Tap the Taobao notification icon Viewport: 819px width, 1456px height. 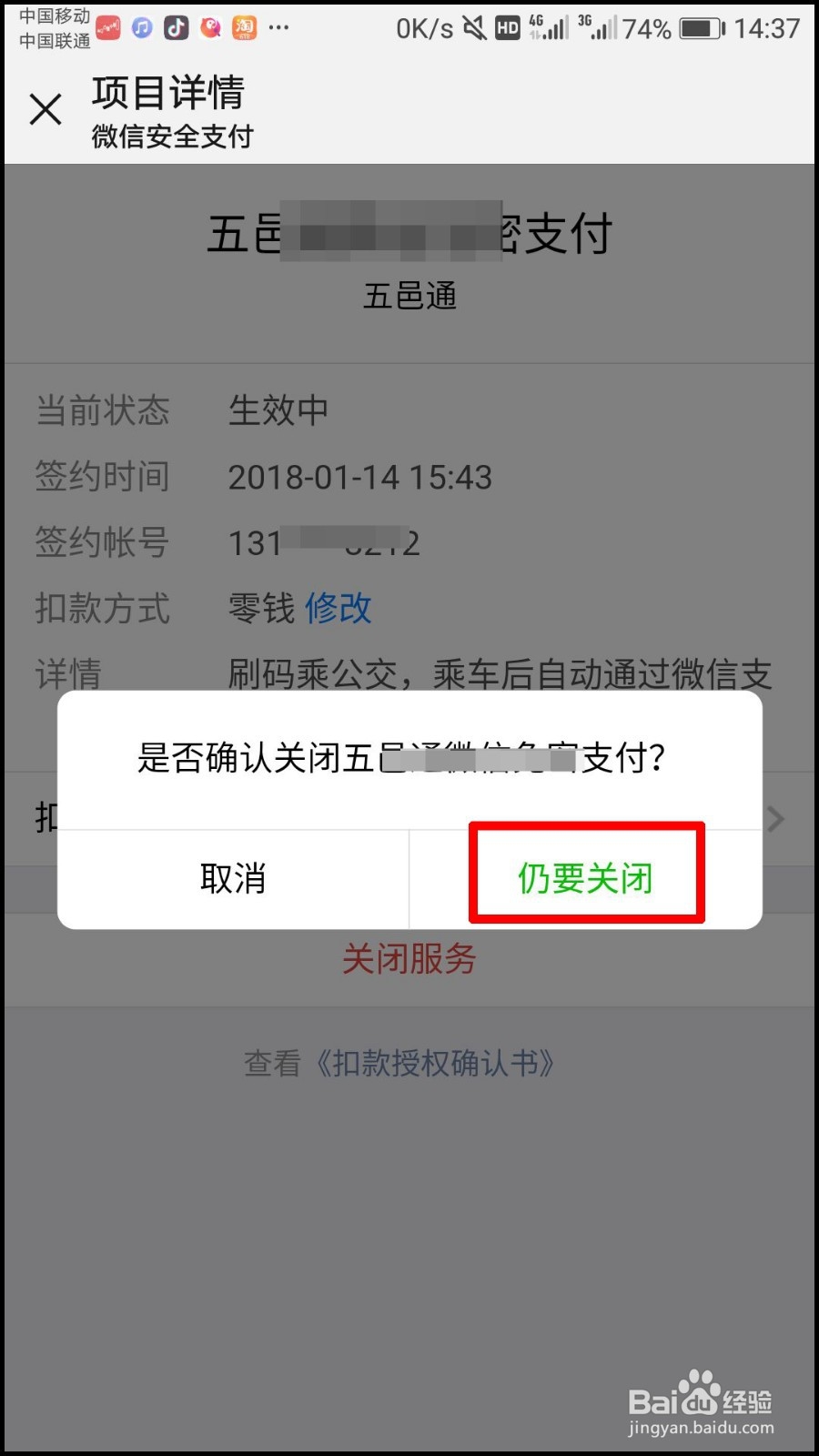tap(244, 27)
